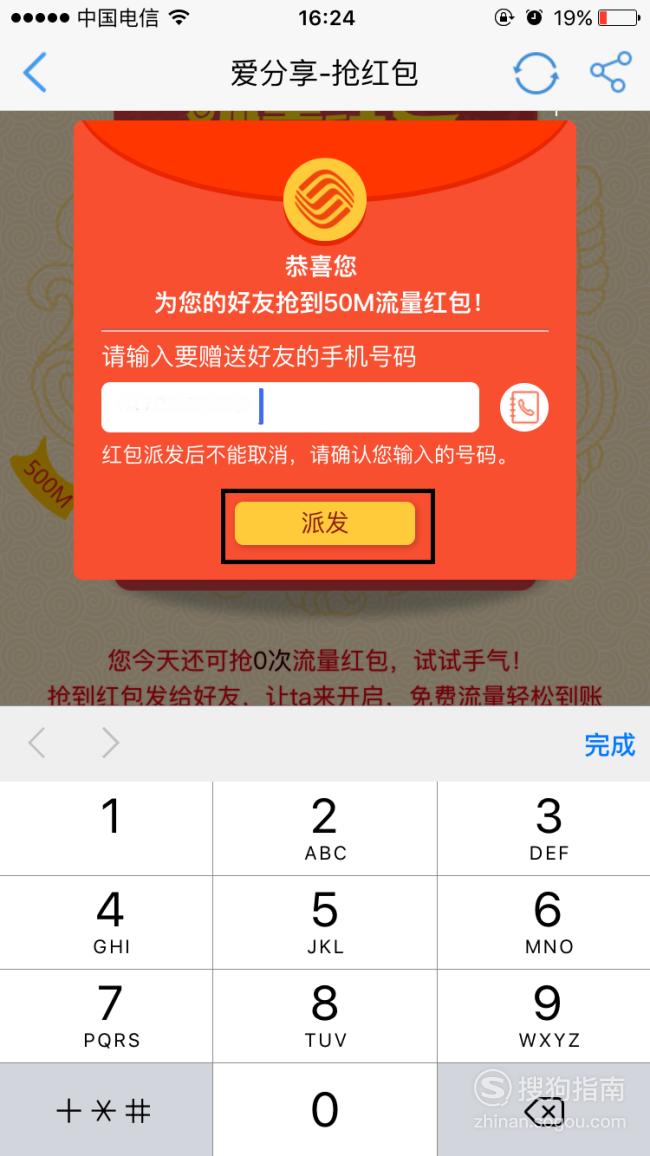Type digit 7 on the keypad

click(106, 1016)
